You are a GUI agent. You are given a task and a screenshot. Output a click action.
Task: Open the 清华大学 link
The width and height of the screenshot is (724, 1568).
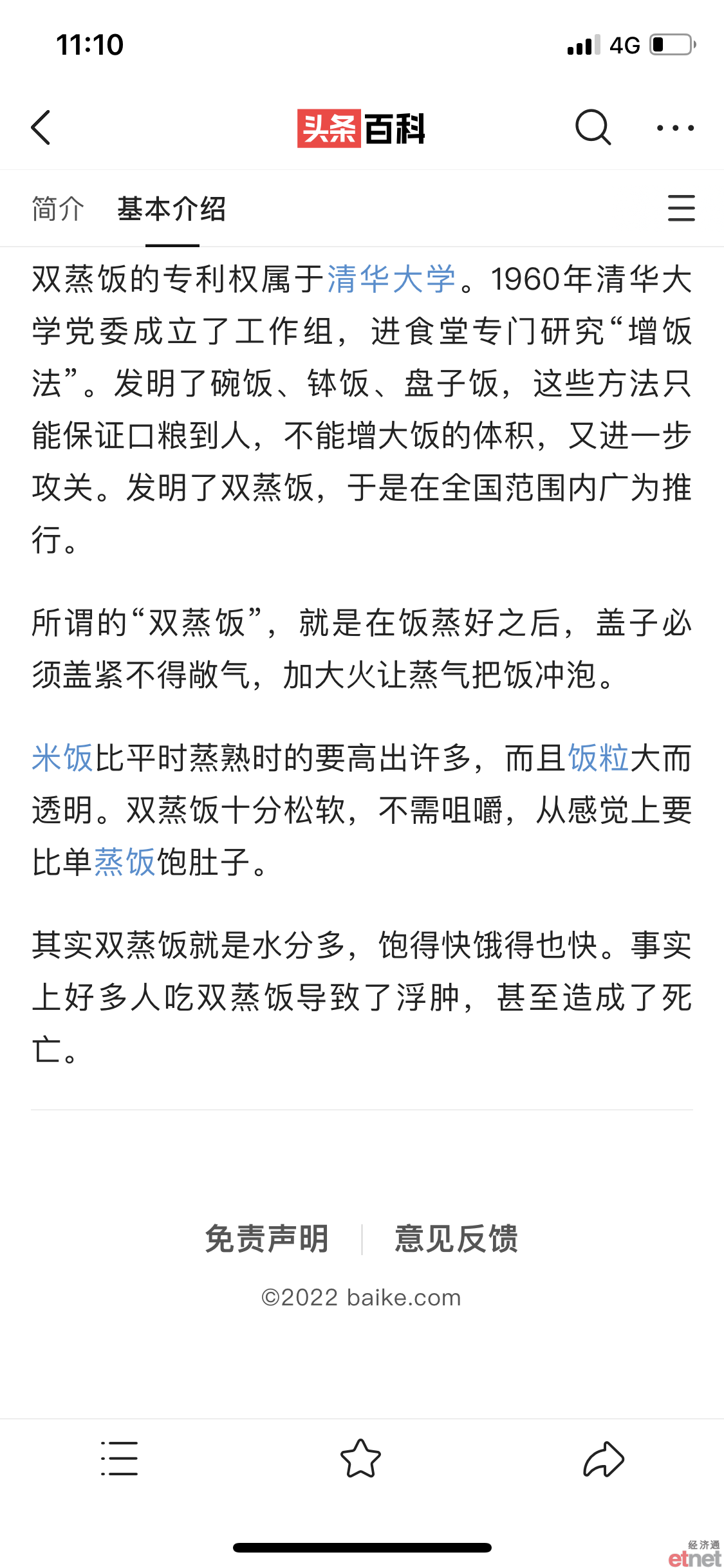click(x=392, y=279)
